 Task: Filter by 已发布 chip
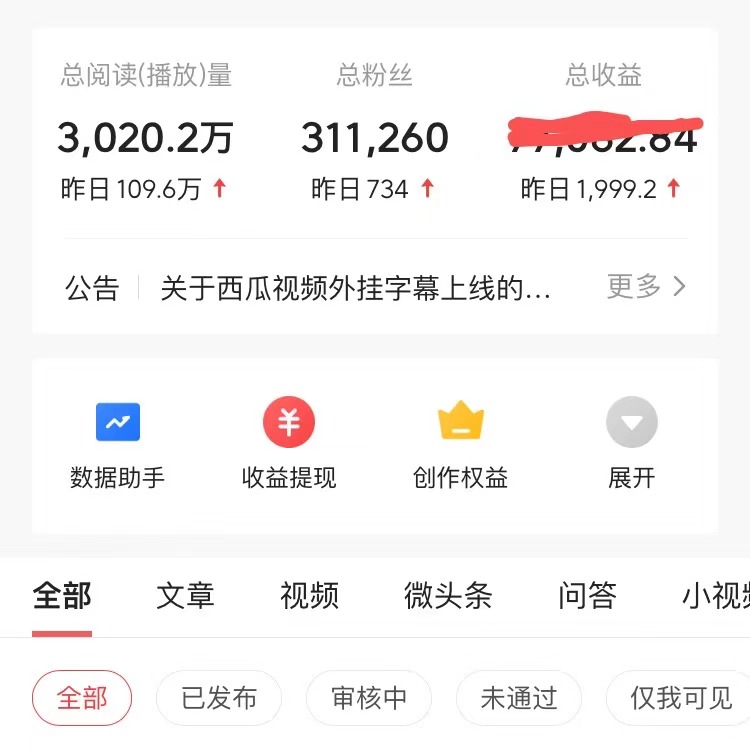tap(219, 698)
